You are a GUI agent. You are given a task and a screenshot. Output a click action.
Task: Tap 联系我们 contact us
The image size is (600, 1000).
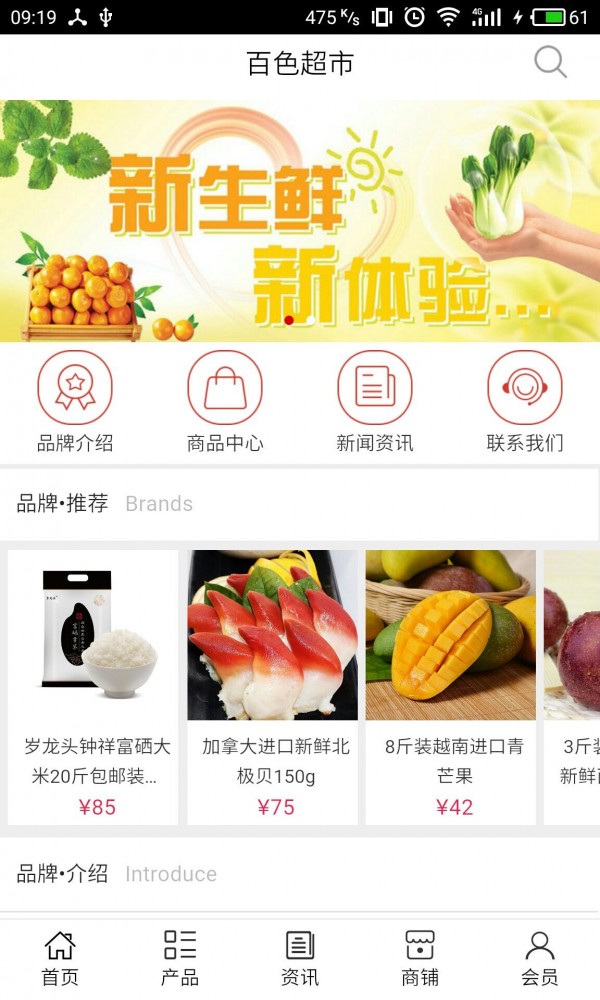525,400
